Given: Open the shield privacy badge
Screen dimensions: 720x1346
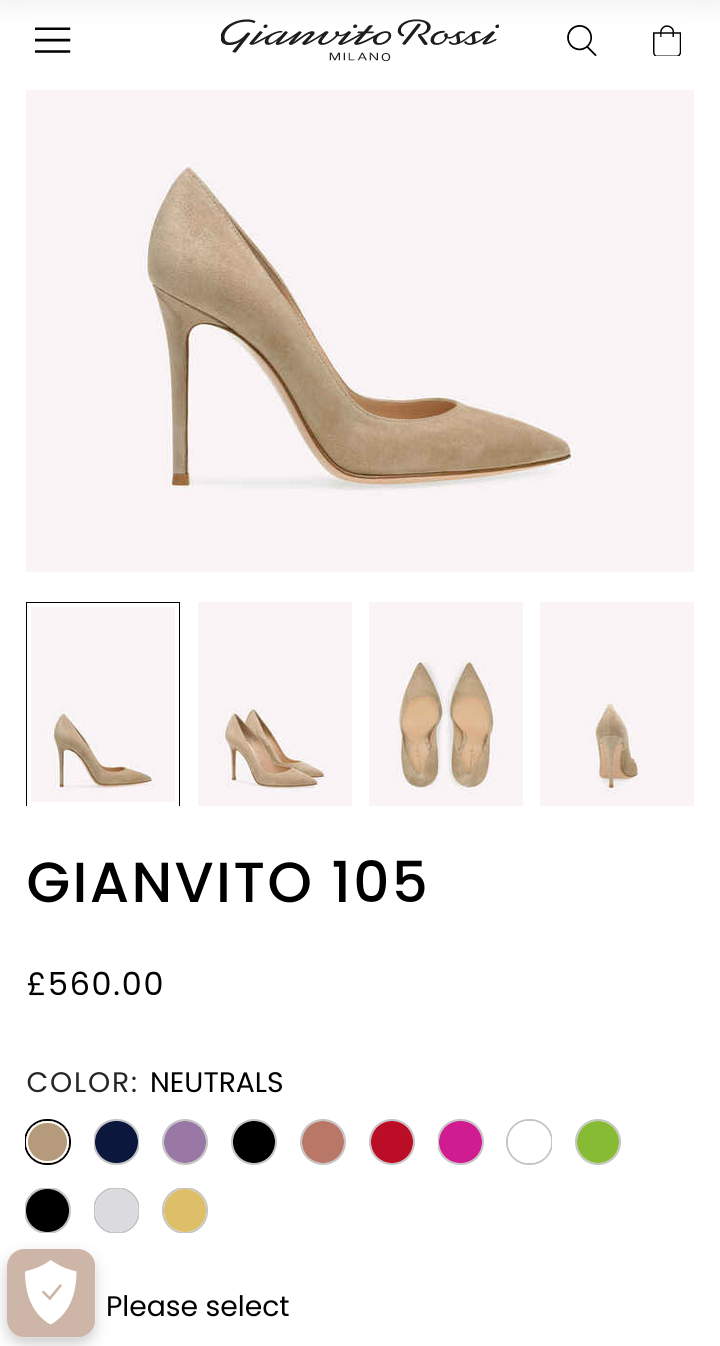Looking at the screenshot, I should point(51,1293).
